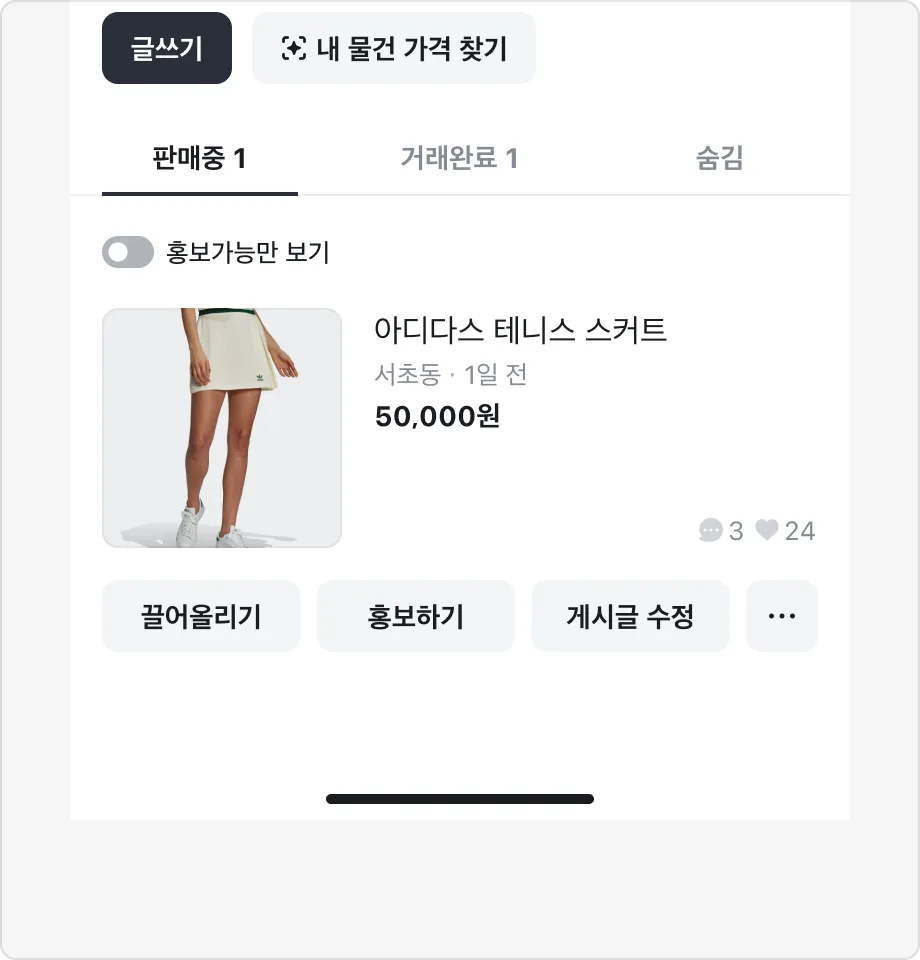Open 게시글 수정 to edit the post
The image size is (920, 960).
tap(630, 616)
